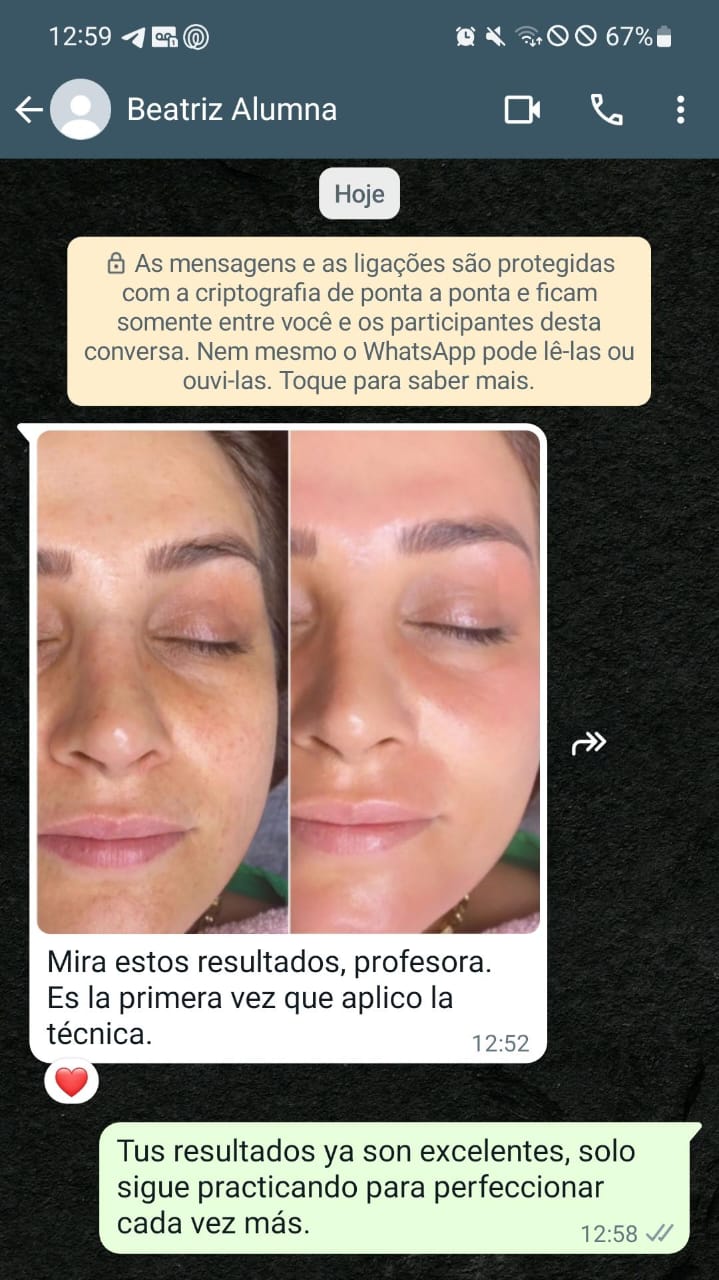Screen dimensions: 719x1280
Task: Open the before-and-after face photo
Action: 288,680
